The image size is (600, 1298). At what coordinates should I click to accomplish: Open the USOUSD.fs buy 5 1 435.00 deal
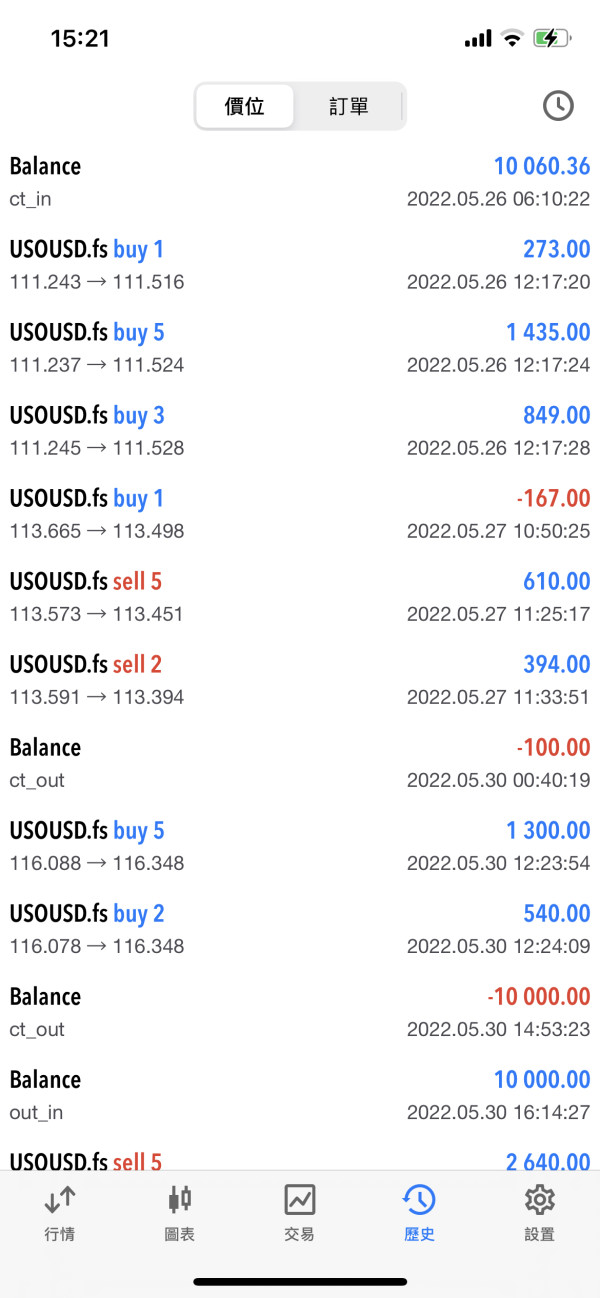300,348
